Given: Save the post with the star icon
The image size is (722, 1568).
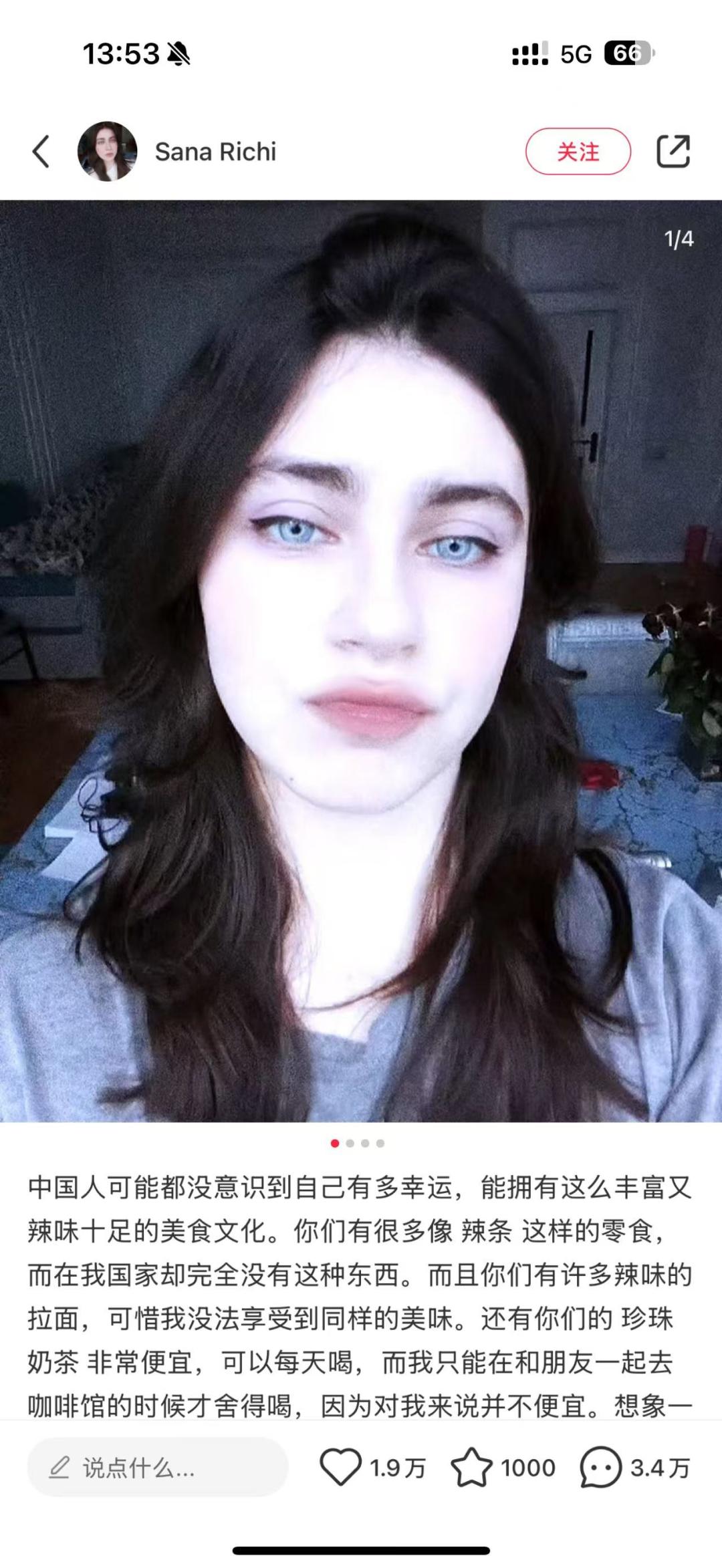Looking at the screenshot, I should (x=471, y=1467).
